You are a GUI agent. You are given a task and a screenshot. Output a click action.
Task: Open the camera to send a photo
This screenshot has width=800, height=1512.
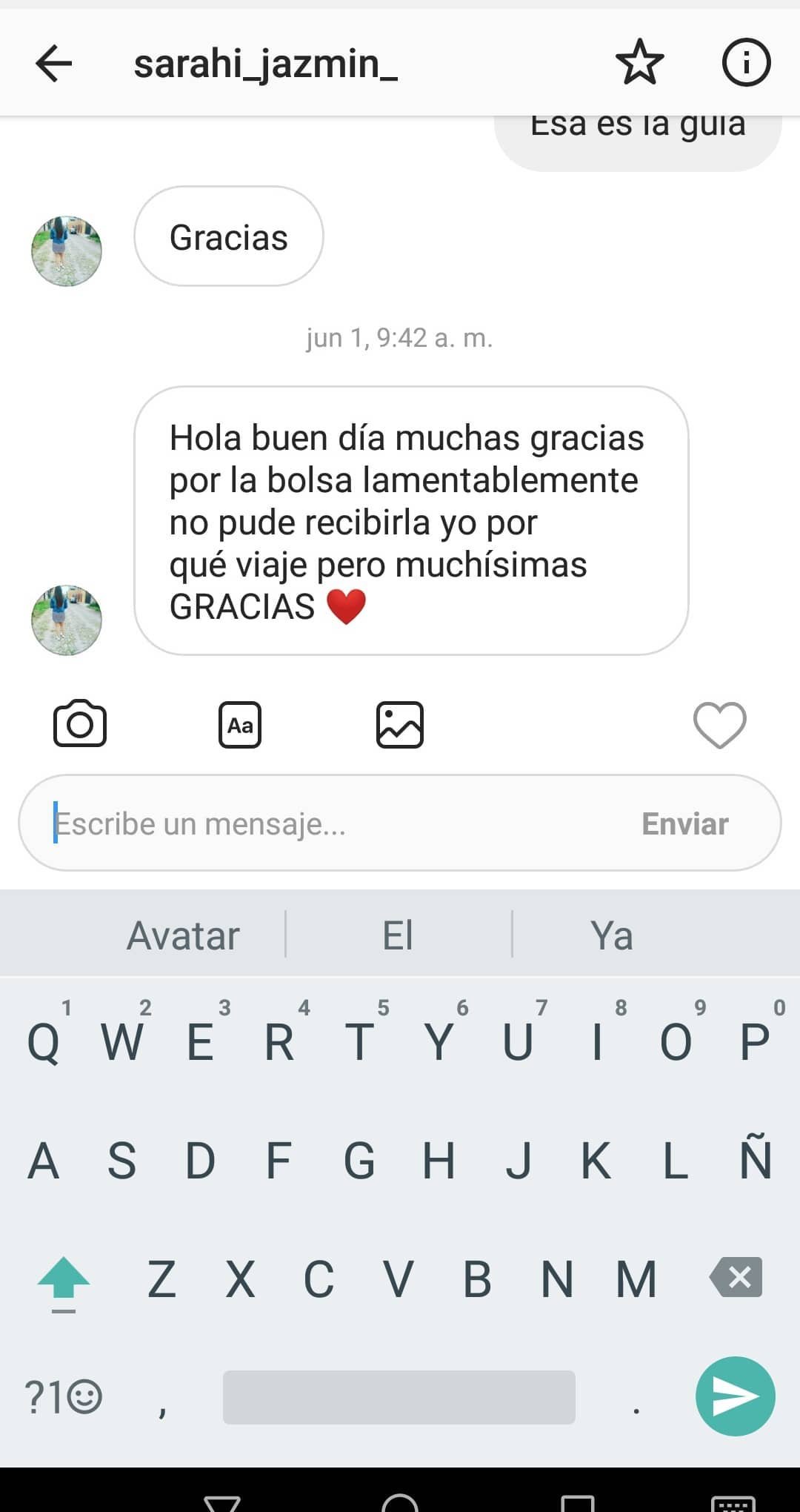pos(80,723)
